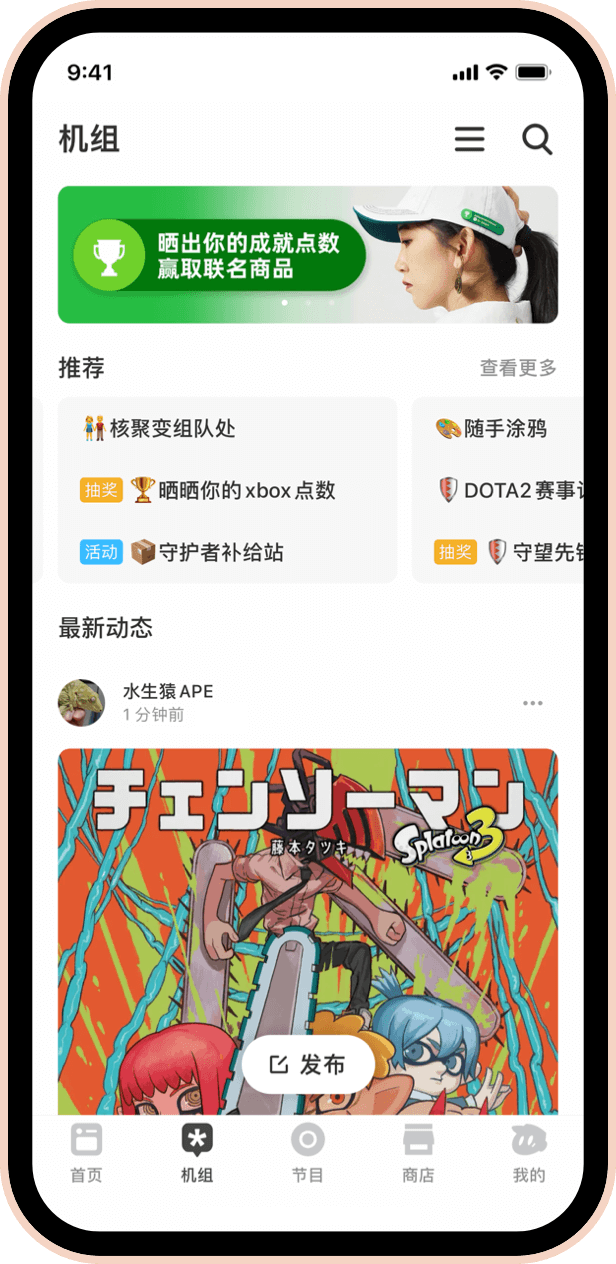Select the 机组 tab
This screenshot has height=1264, width=616.
tap(197, 1153)
